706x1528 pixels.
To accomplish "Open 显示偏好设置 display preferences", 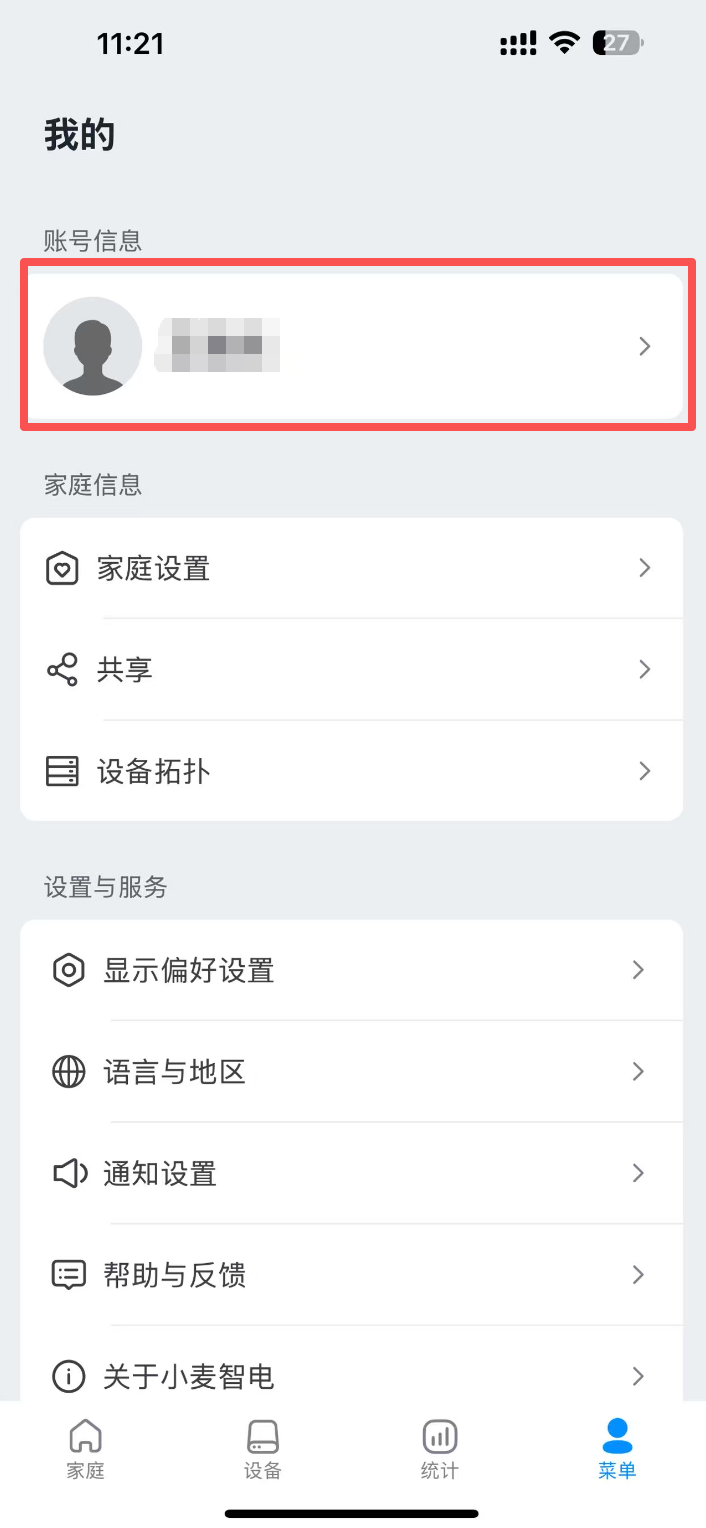I will coord(352,970).
